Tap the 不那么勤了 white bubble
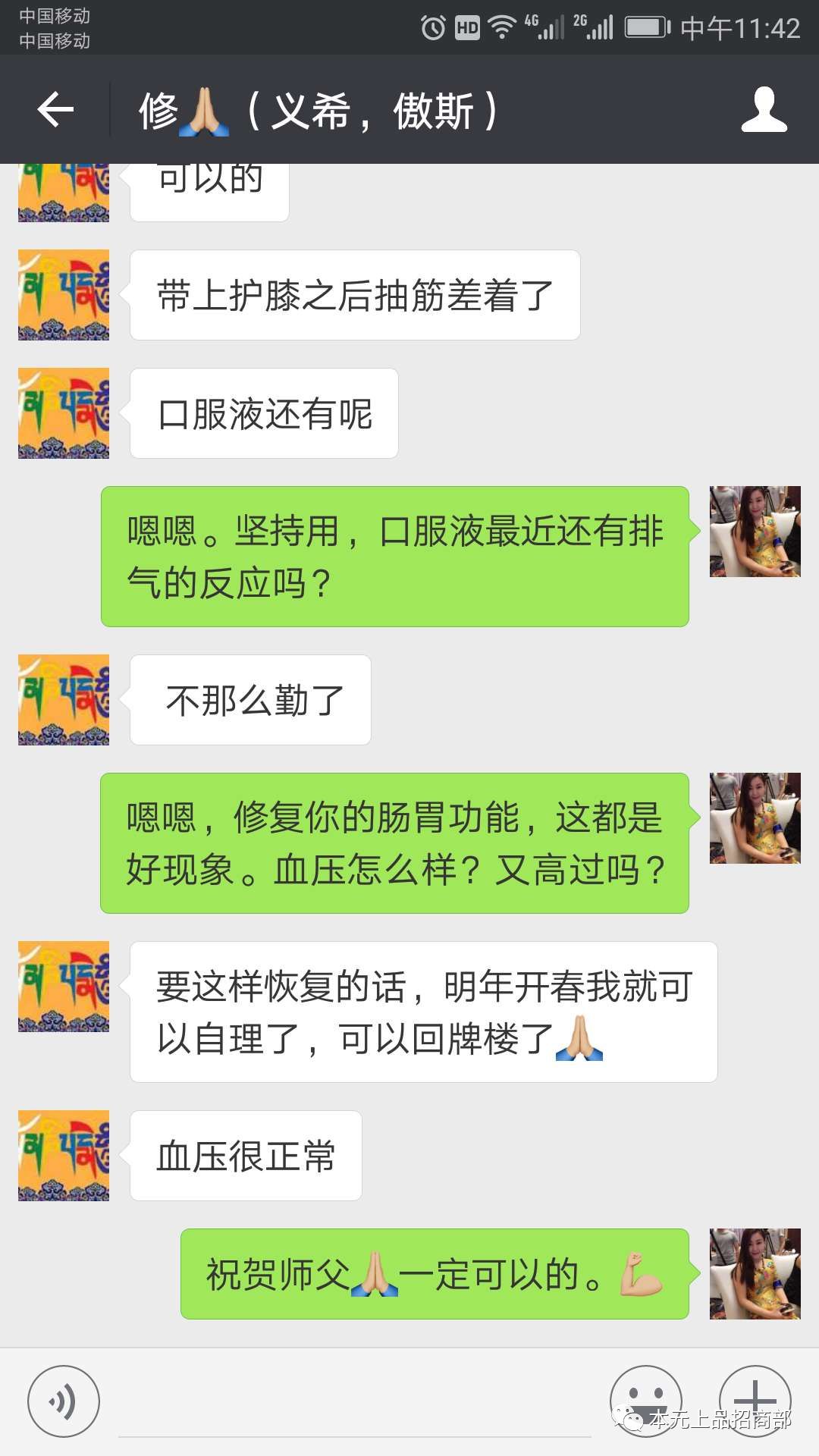This screenshot has width=819, height=1456. pos(250,700)
